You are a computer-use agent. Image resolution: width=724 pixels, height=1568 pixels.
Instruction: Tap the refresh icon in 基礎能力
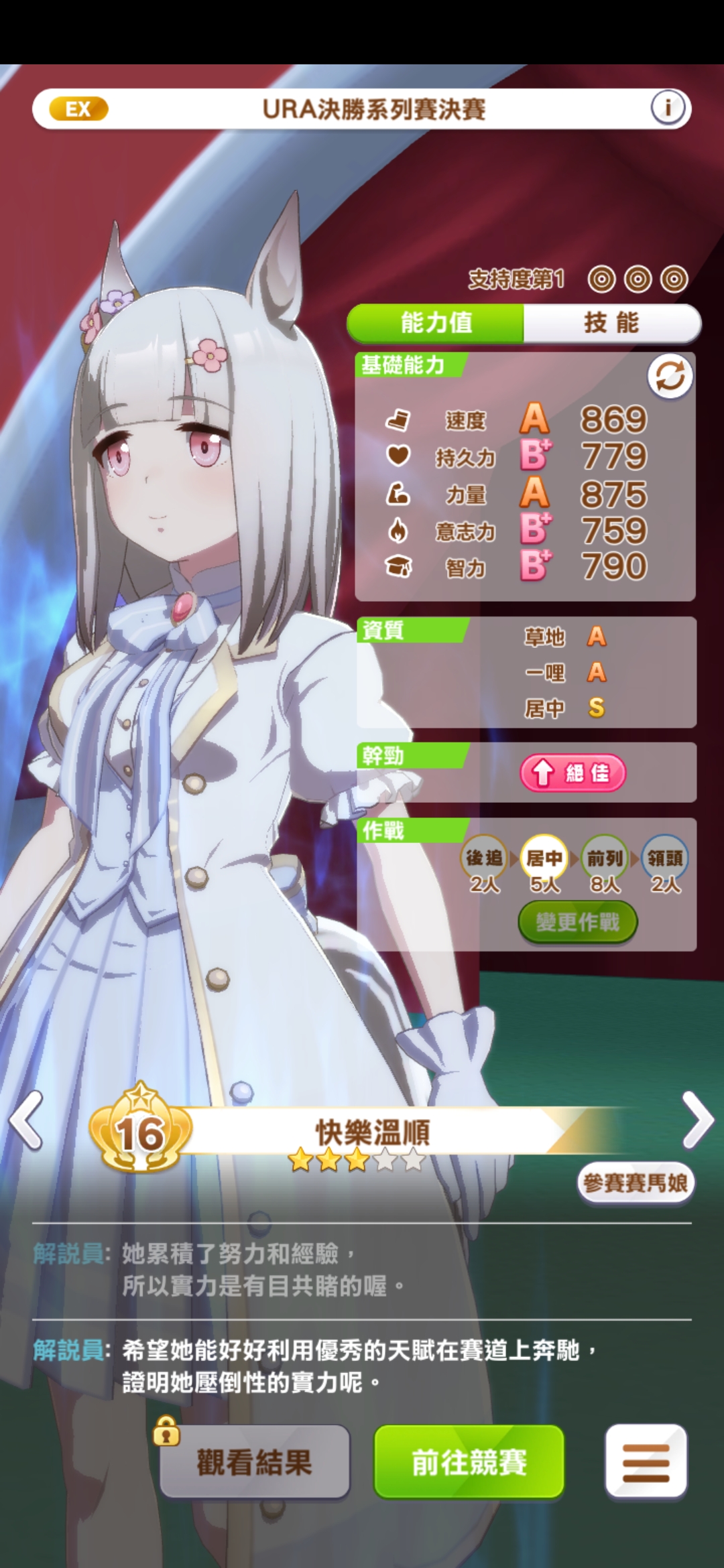670,376
